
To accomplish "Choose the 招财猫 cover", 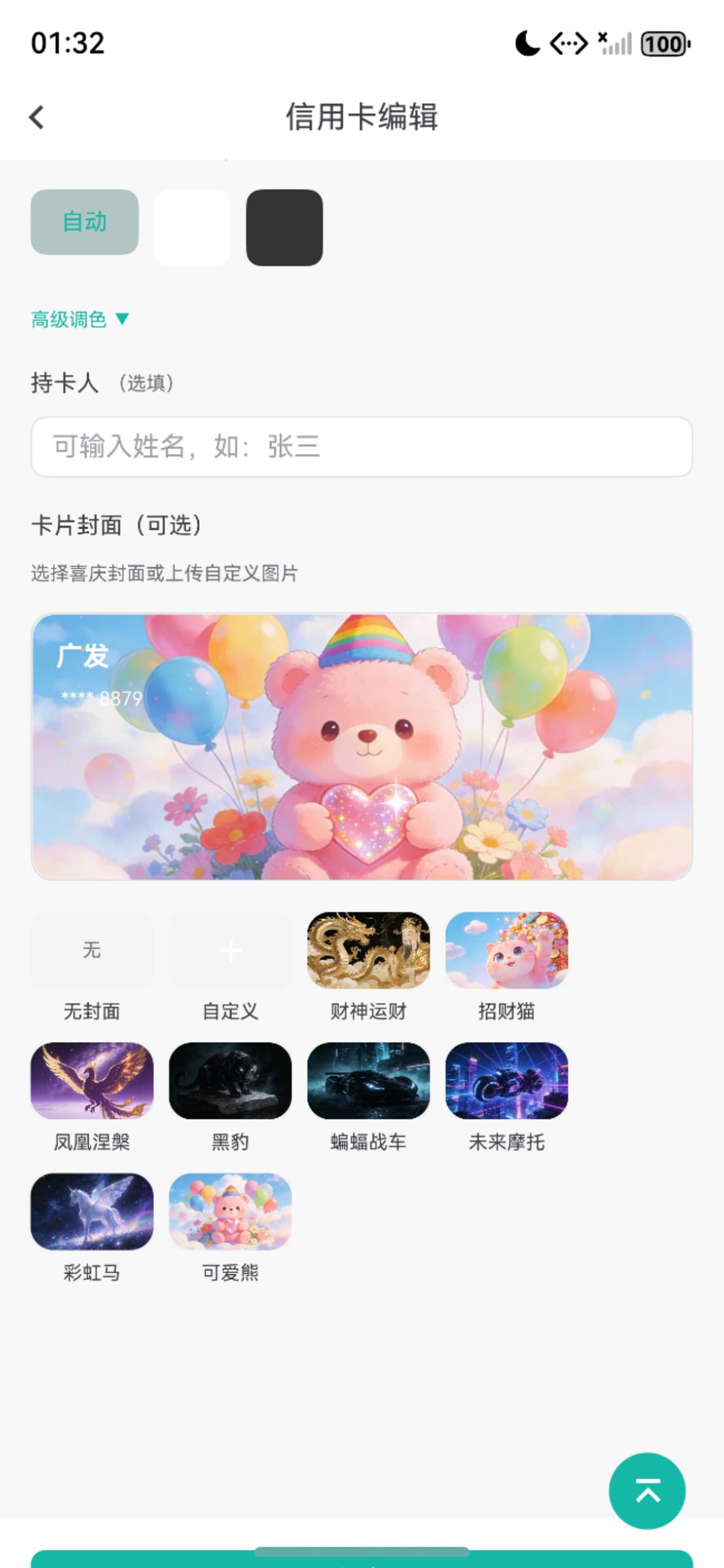I will pos(506,951).
